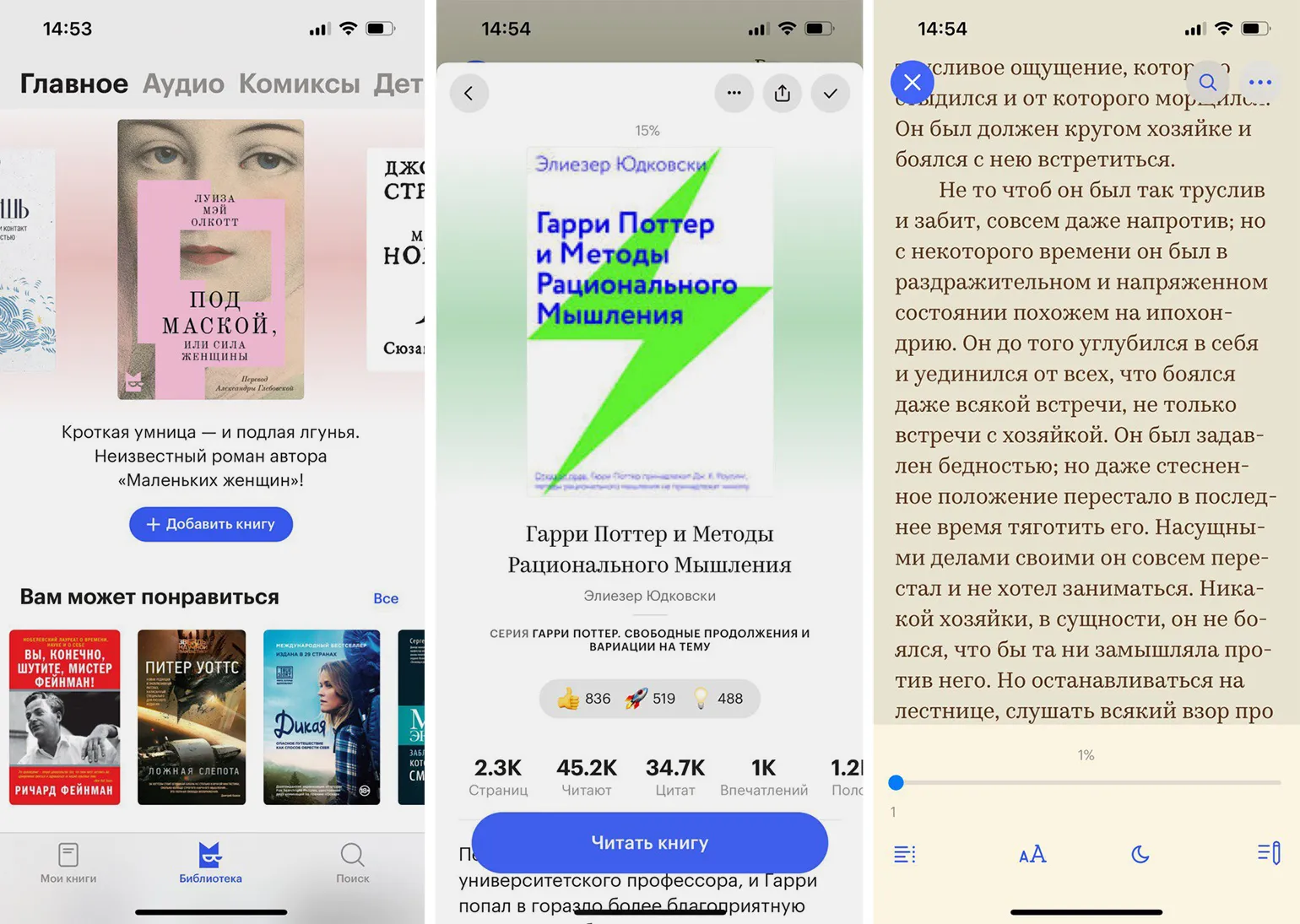Close the reader with the X button

[912, 82]
